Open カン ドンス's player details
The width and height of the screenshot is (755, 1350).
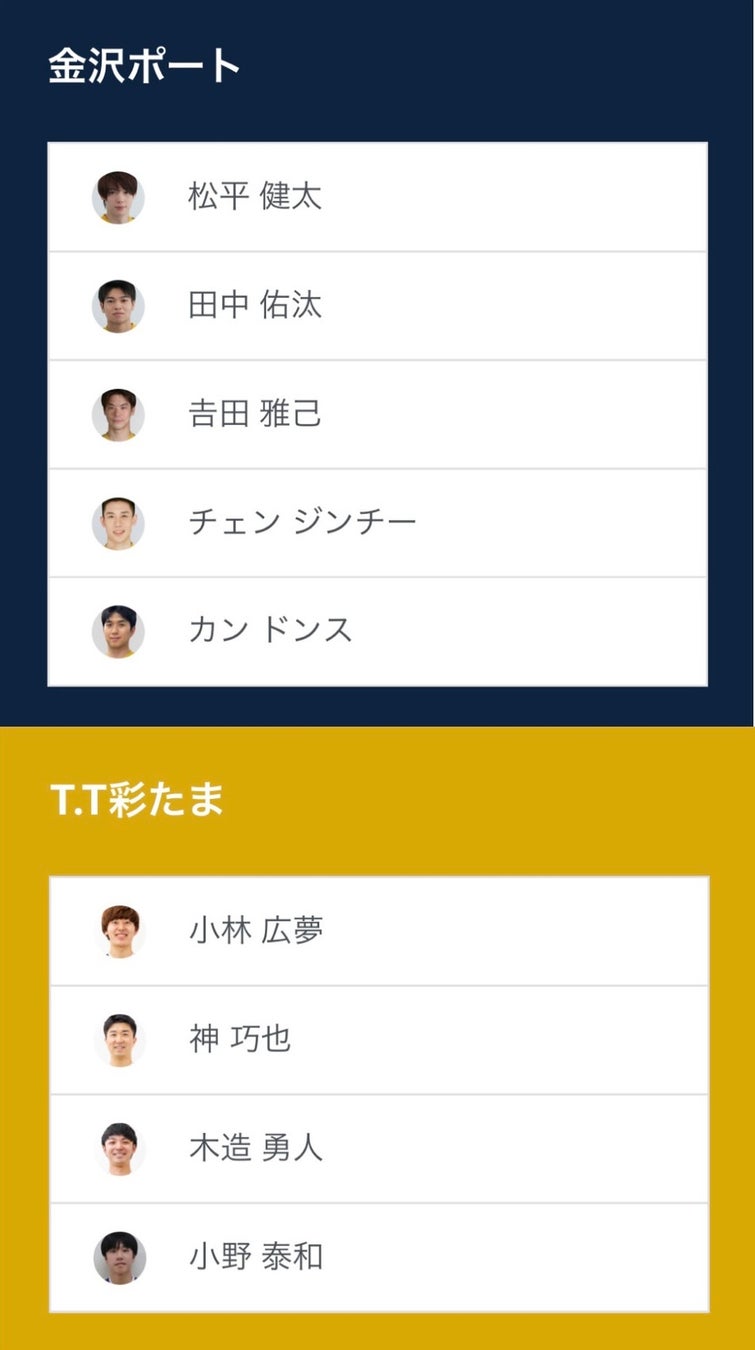coord(270,631)
